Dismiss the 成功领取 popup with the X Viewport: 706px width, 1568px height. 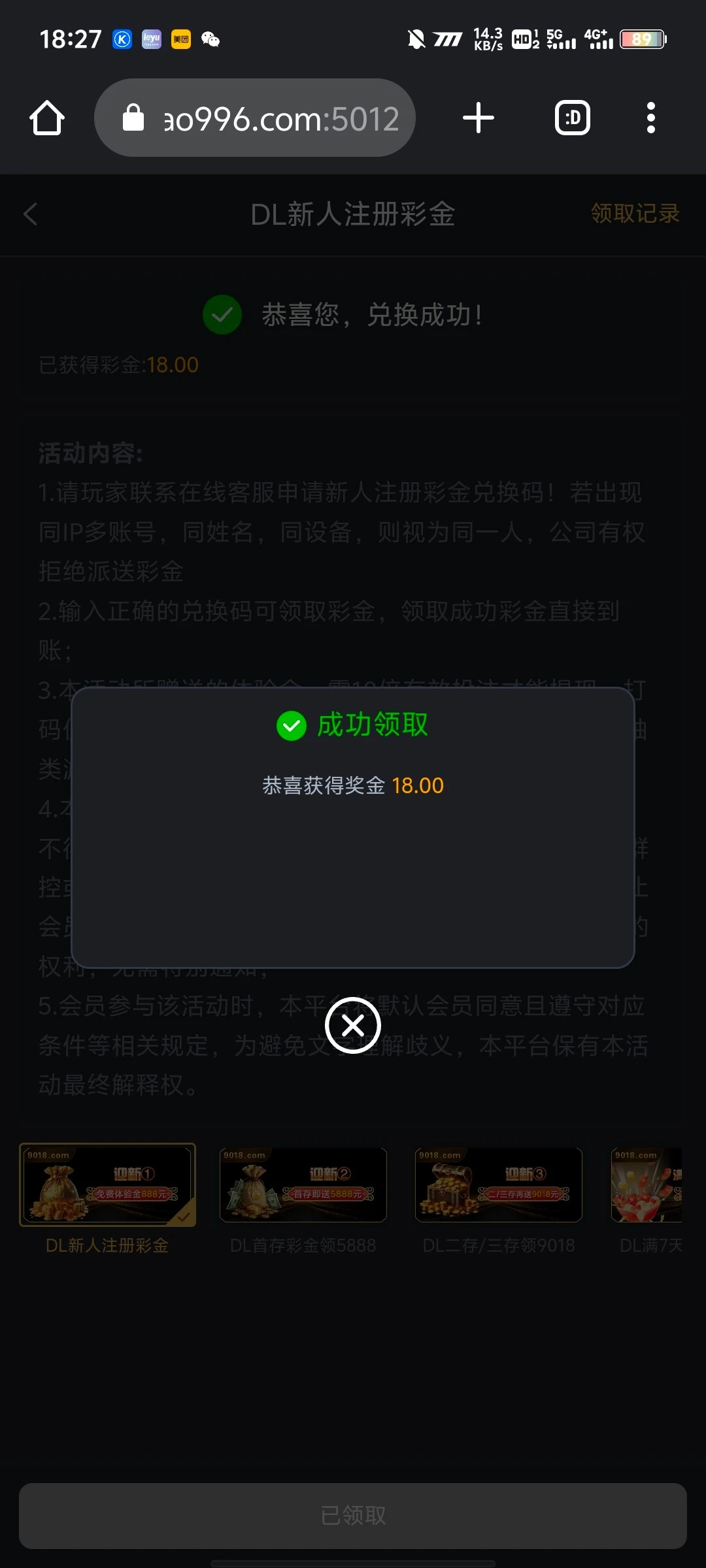[x=353, y=1024]
